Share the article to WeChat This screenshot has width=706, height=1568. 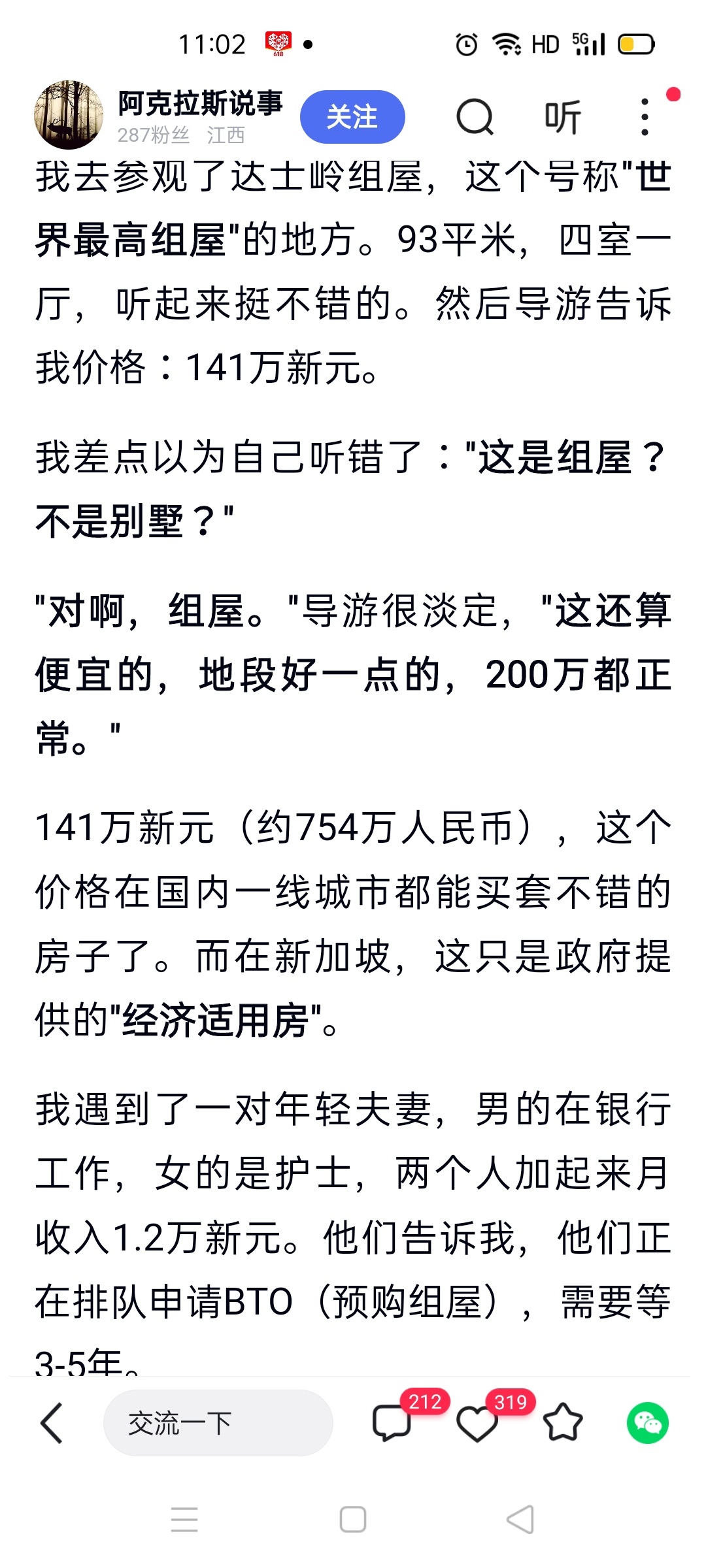click(647, 1423)
